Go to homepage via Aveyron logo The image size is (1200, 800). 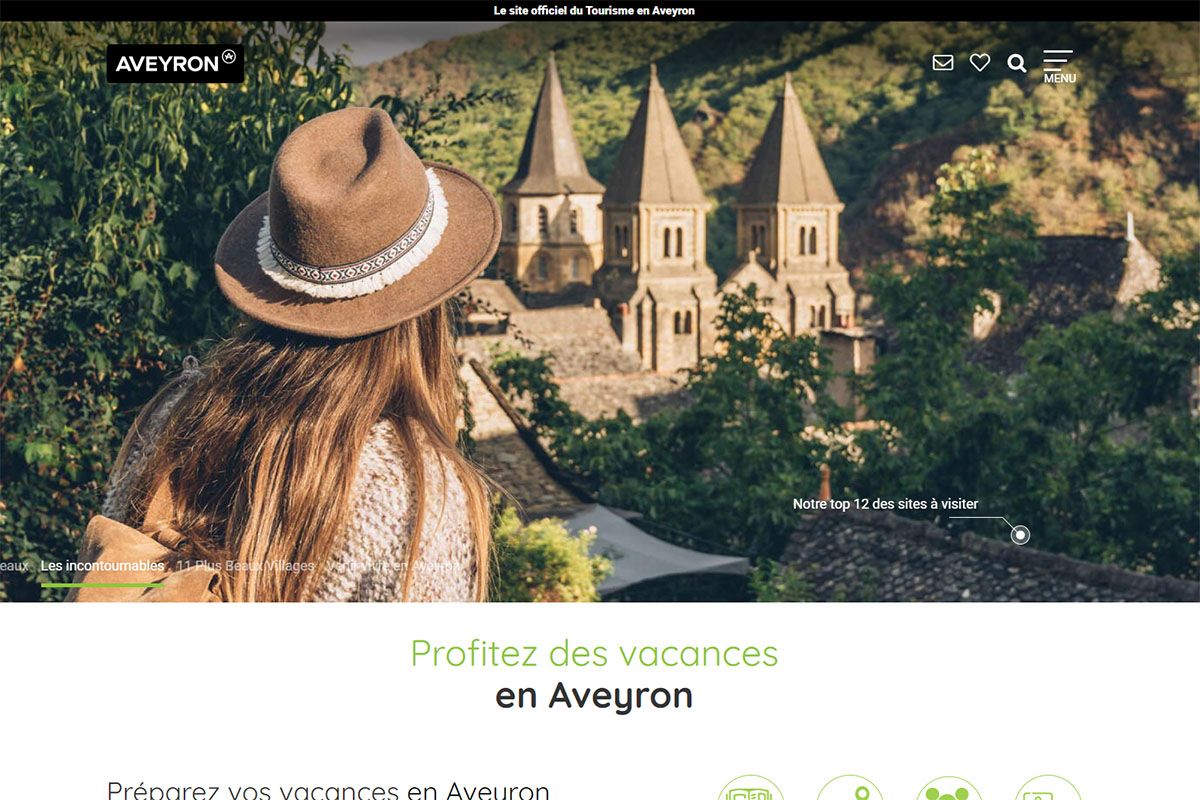(175, 64)
